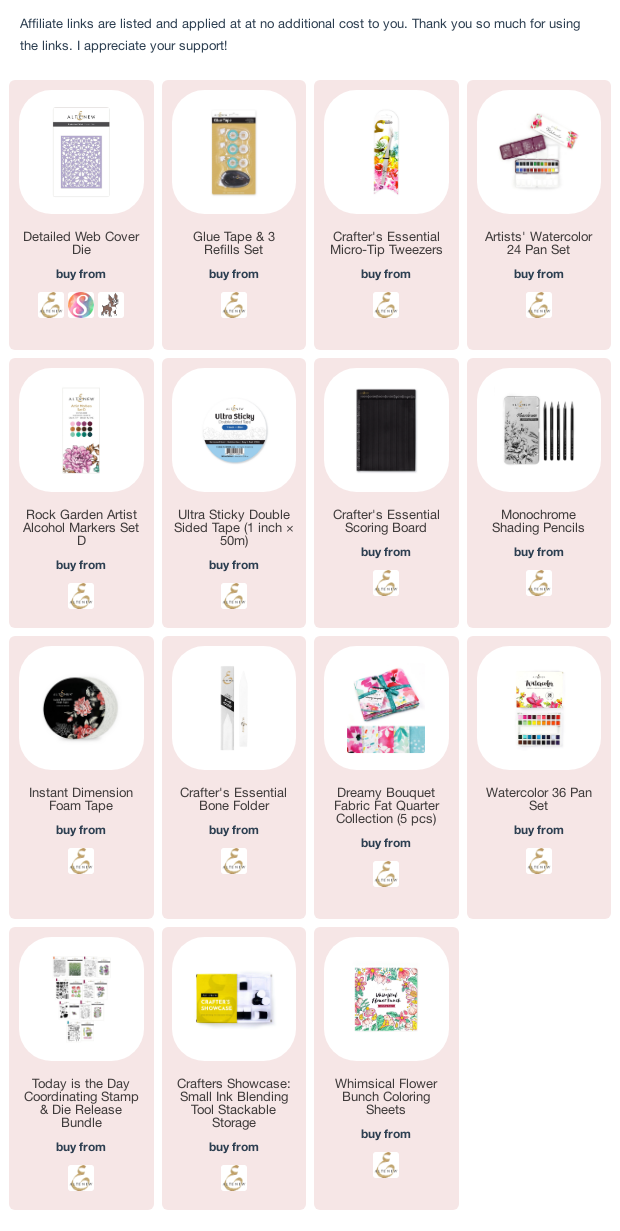The height and width of the screenshot is (1231, 620).
Task: Open Today is the Day Release Bundle
Action: click(81, 999)
